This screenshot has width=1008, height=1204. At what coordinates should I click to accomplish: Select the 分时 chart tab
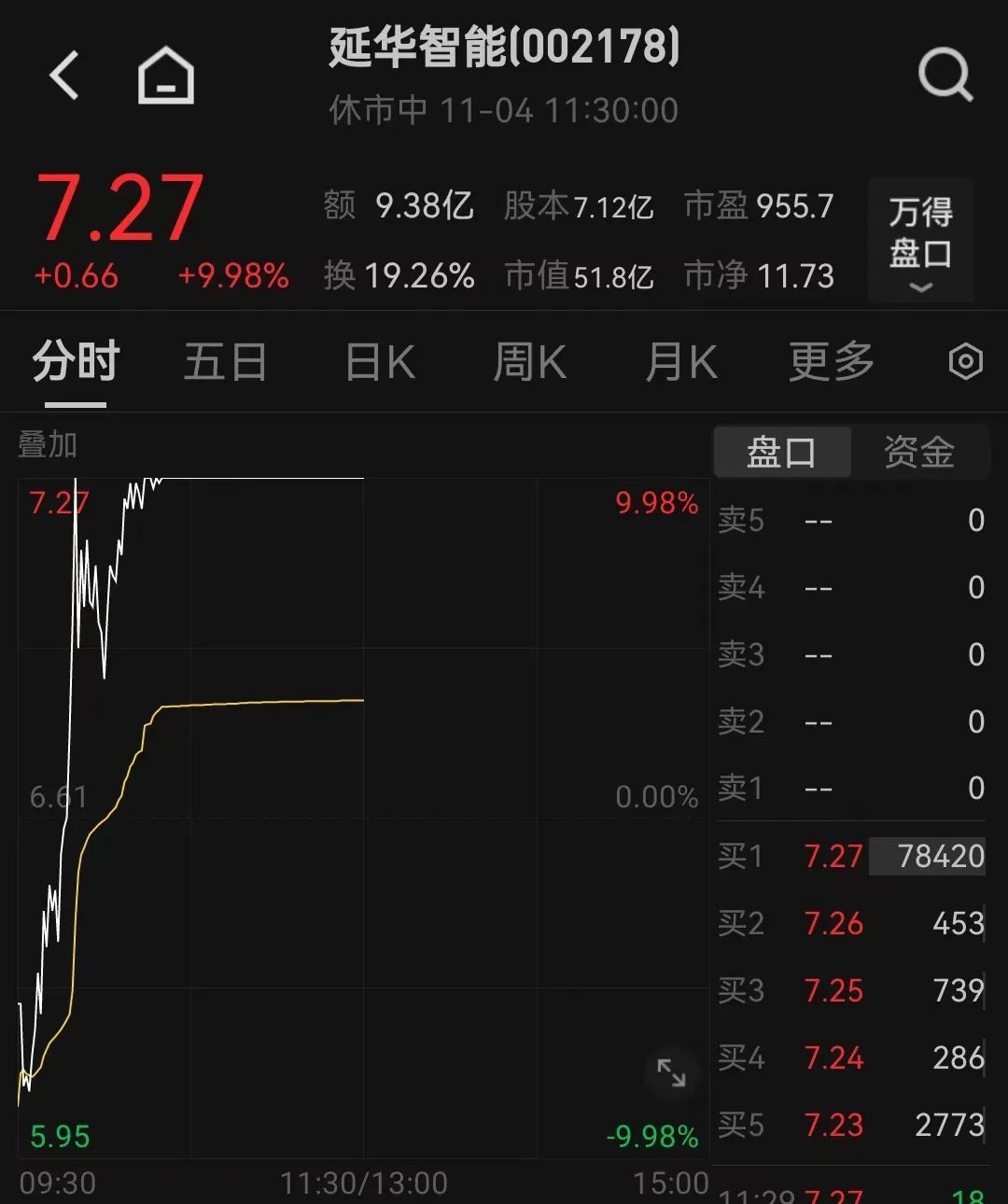point(76,362)
